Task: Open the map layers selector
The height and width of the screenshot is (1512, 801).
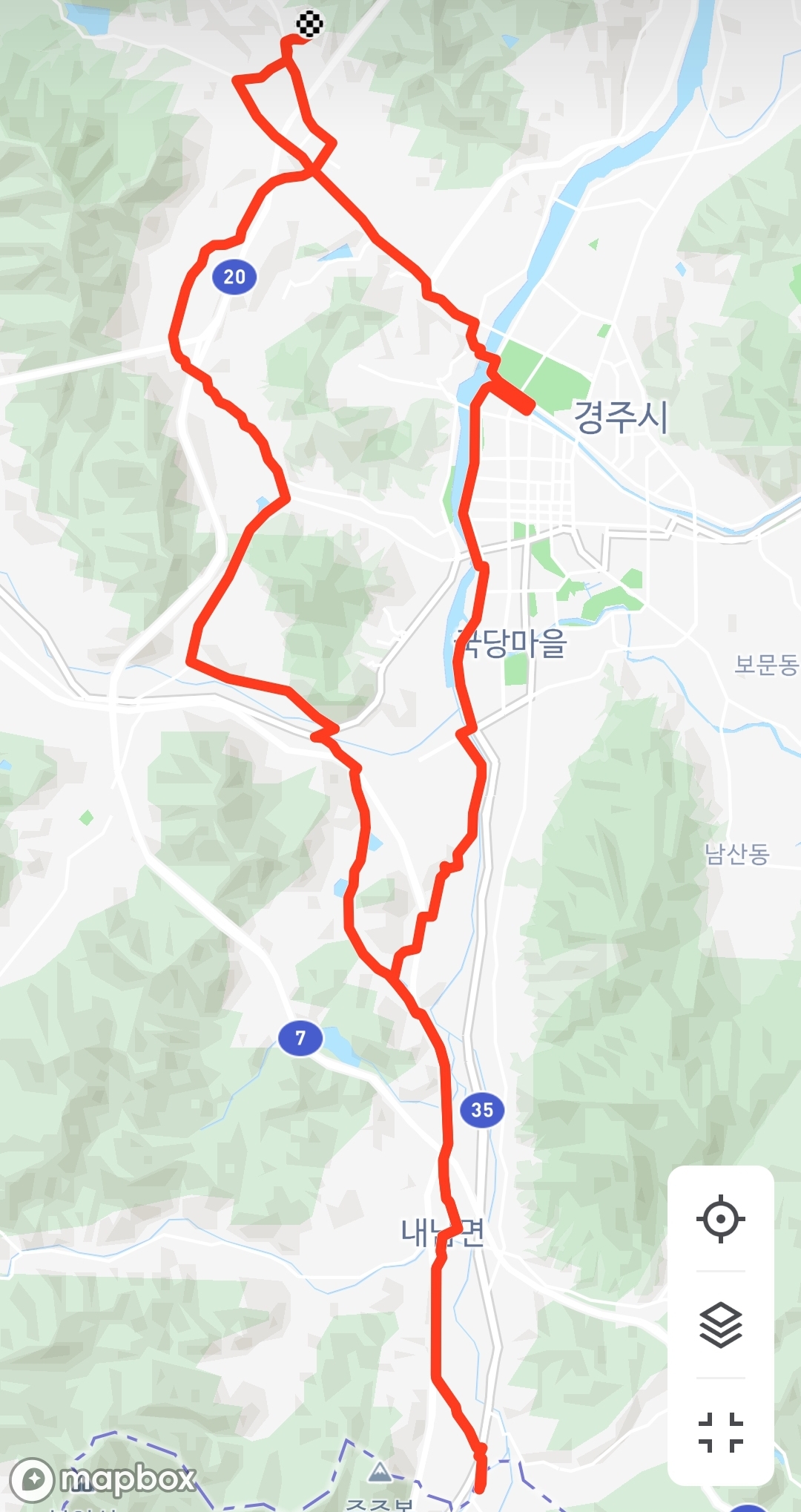Action: pos(720,1325)
